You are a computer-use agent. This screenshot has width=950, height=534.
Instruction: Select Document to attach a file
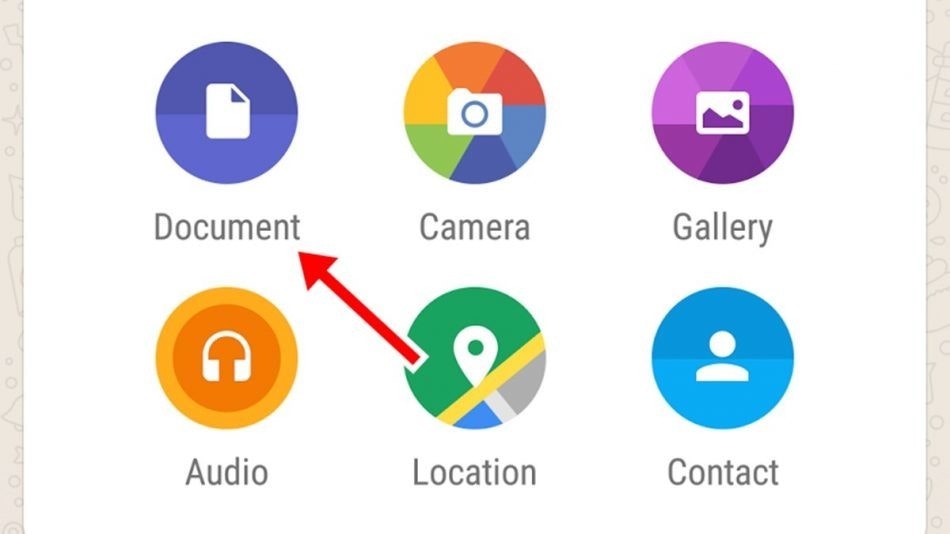(226, 111)
